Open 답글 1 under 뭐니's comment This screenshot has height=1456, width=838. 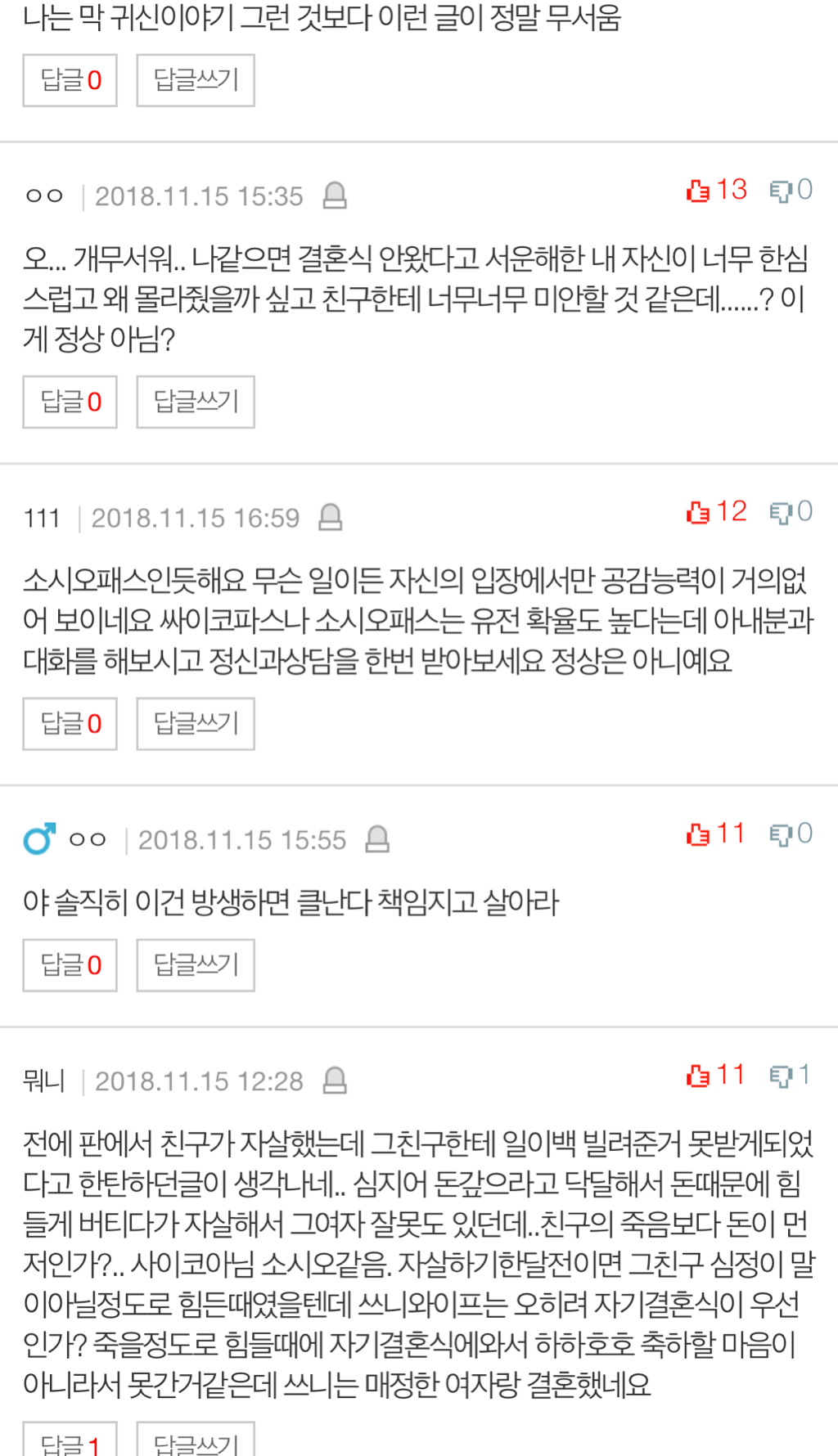(x=70, y=1443)
